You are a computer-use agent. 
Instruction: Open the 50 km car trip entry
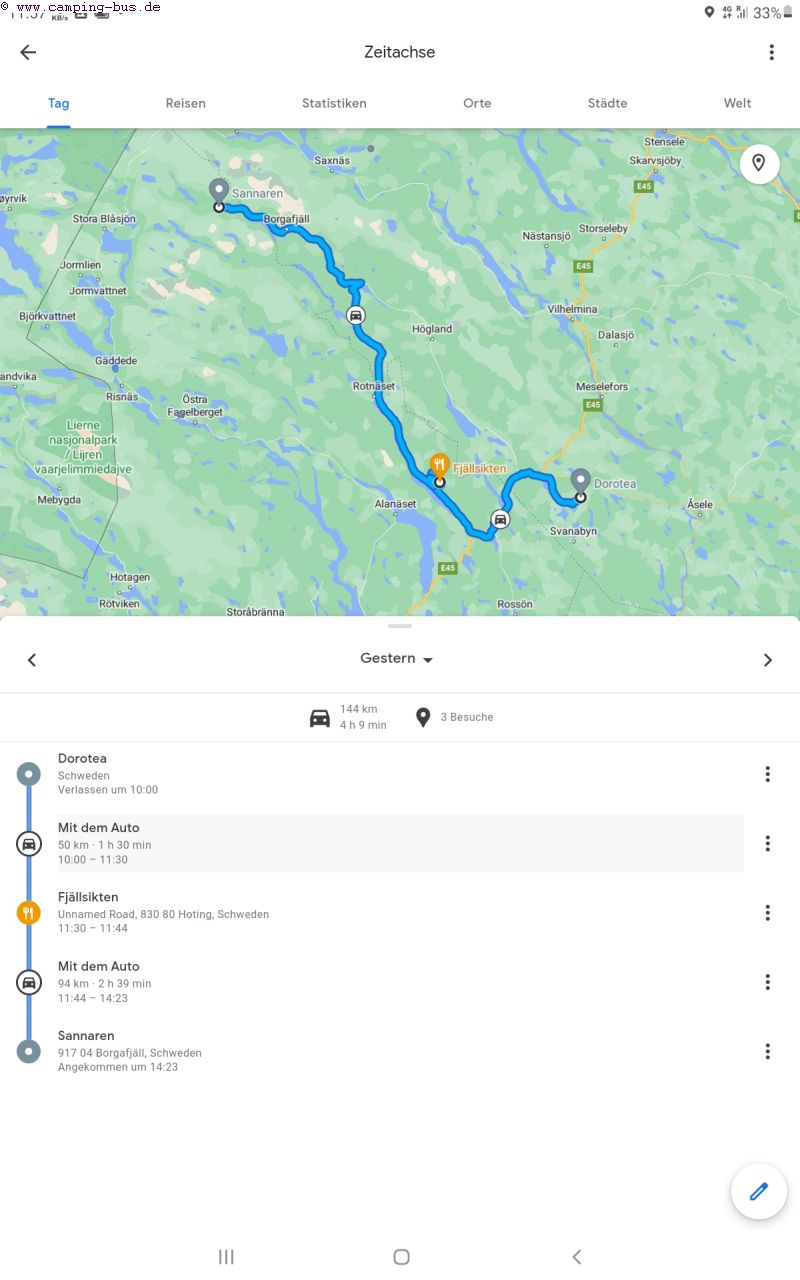(x=400, y=844)
